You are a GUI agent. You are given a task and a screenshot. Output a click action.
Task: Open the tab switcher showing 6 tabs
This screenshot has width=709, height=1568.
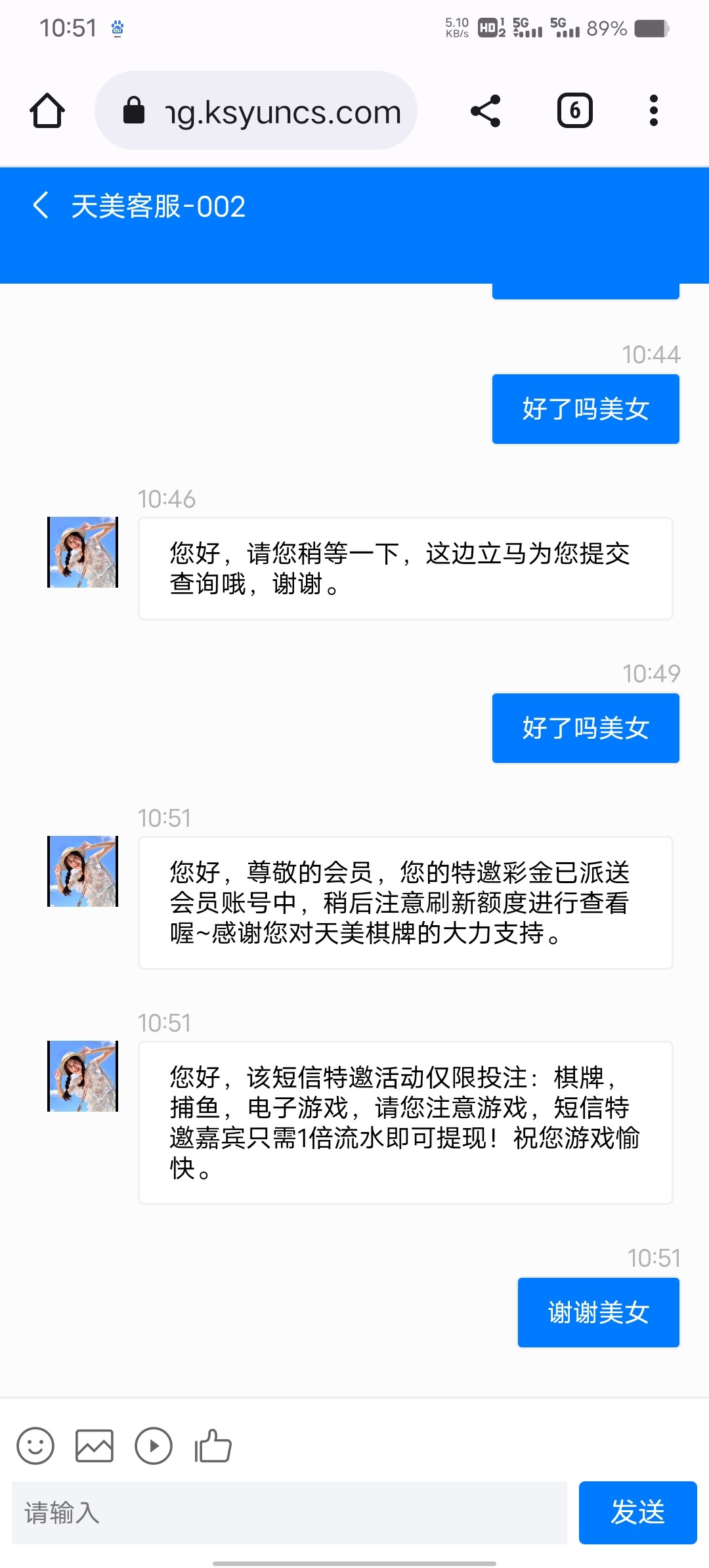(574, 110)
